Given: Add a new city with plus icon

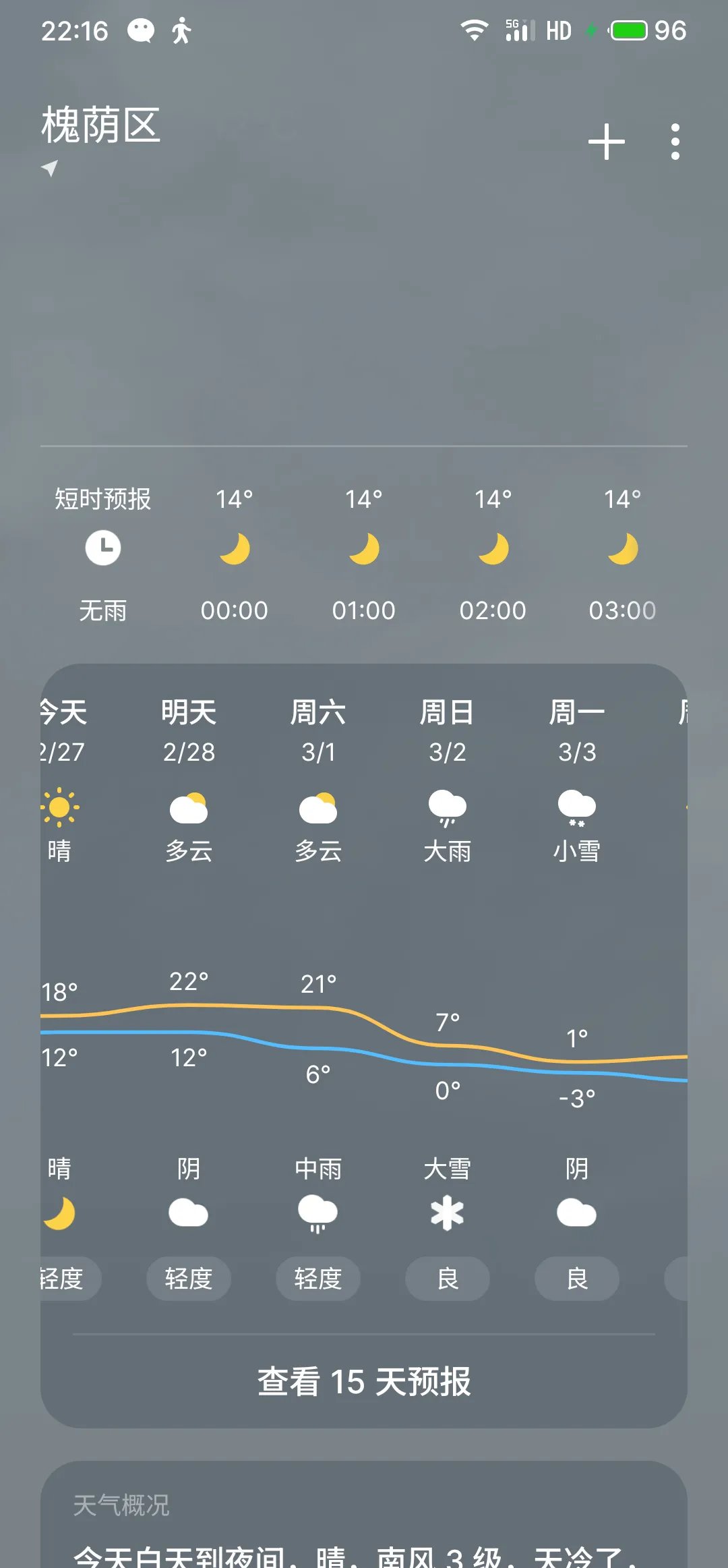Looking at the screenshot, I should click(x=606, y=142).
